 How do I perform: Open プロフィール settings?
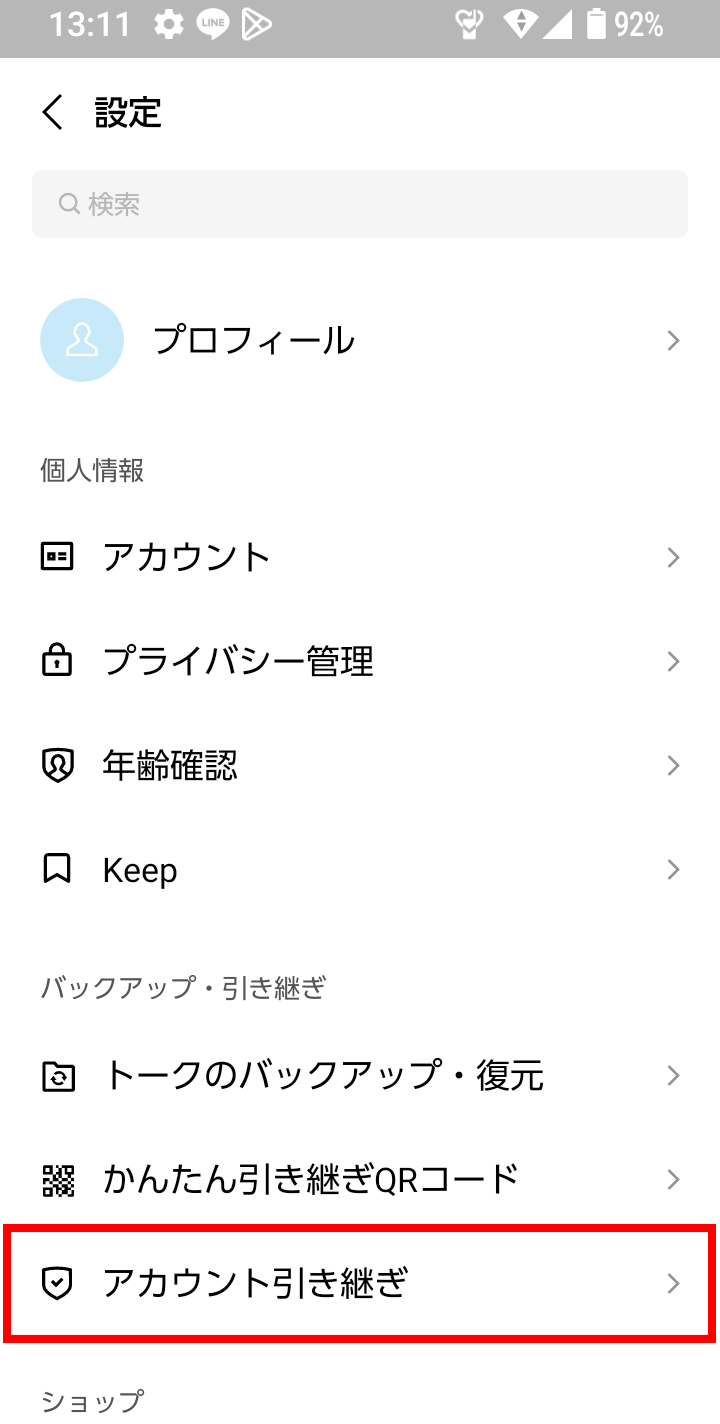360,341
